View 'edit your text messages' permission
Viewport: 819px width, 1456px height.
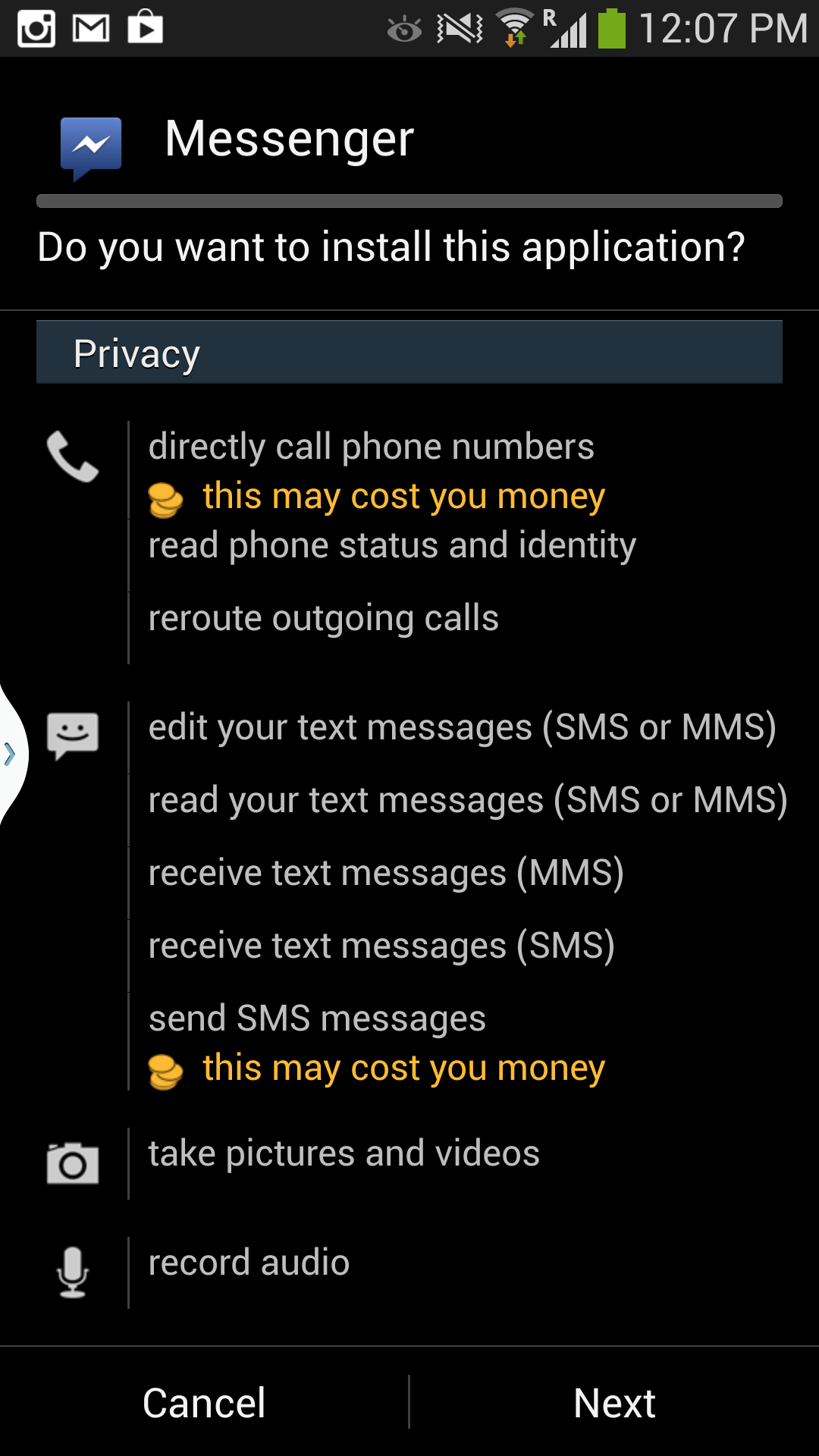[x=462, y=728]
